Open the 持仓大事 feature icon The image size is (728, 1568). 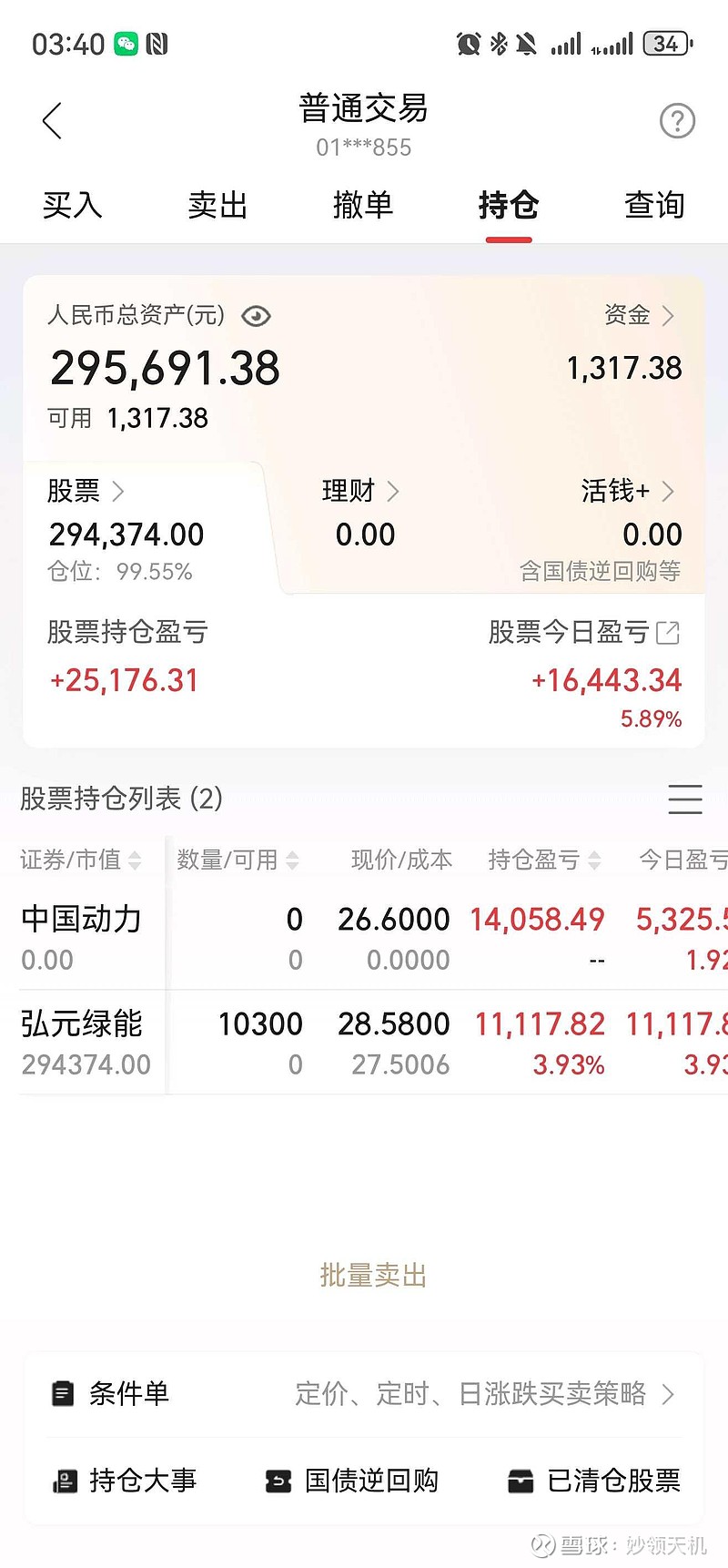click(64, 1481)
